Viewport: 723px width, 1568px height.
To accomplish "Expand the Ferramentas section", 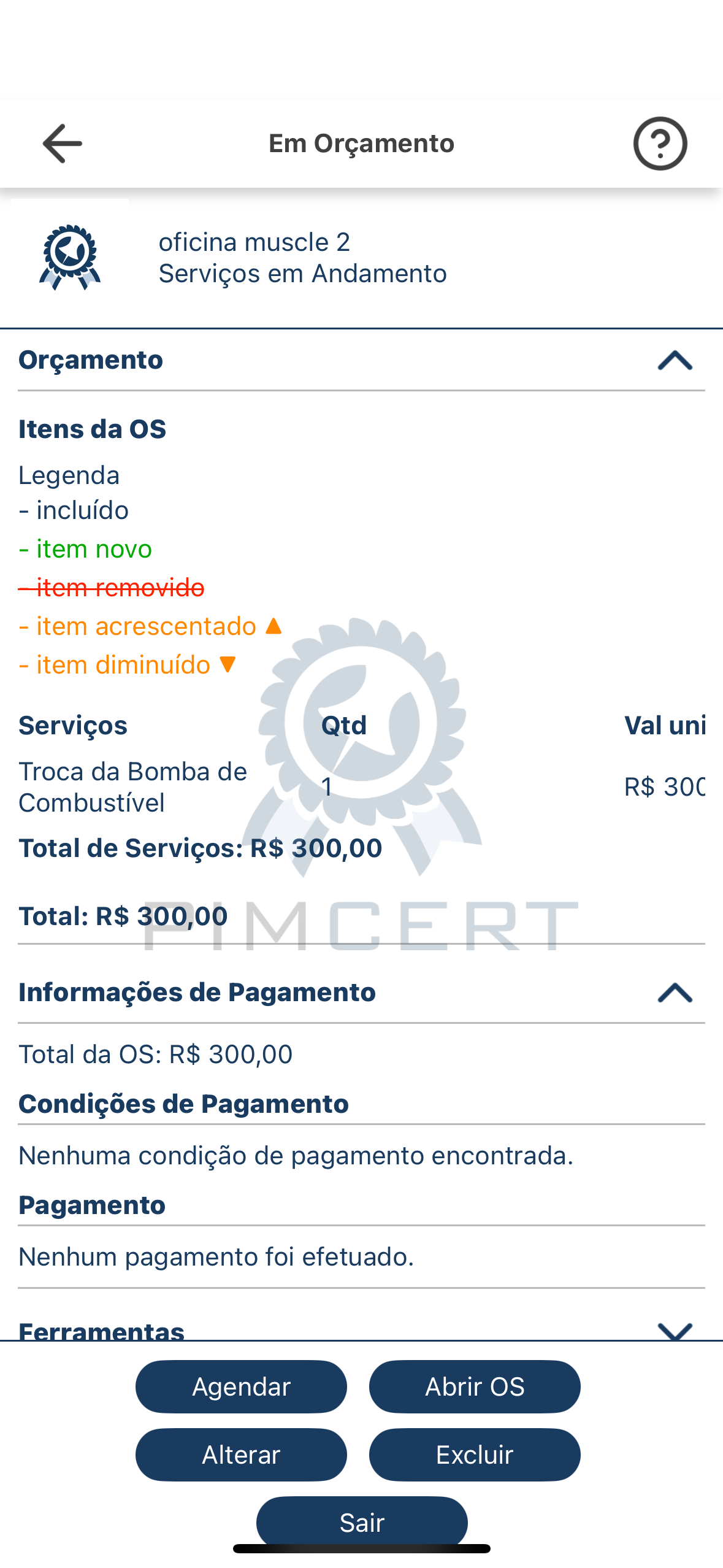I will point(675,1330).
